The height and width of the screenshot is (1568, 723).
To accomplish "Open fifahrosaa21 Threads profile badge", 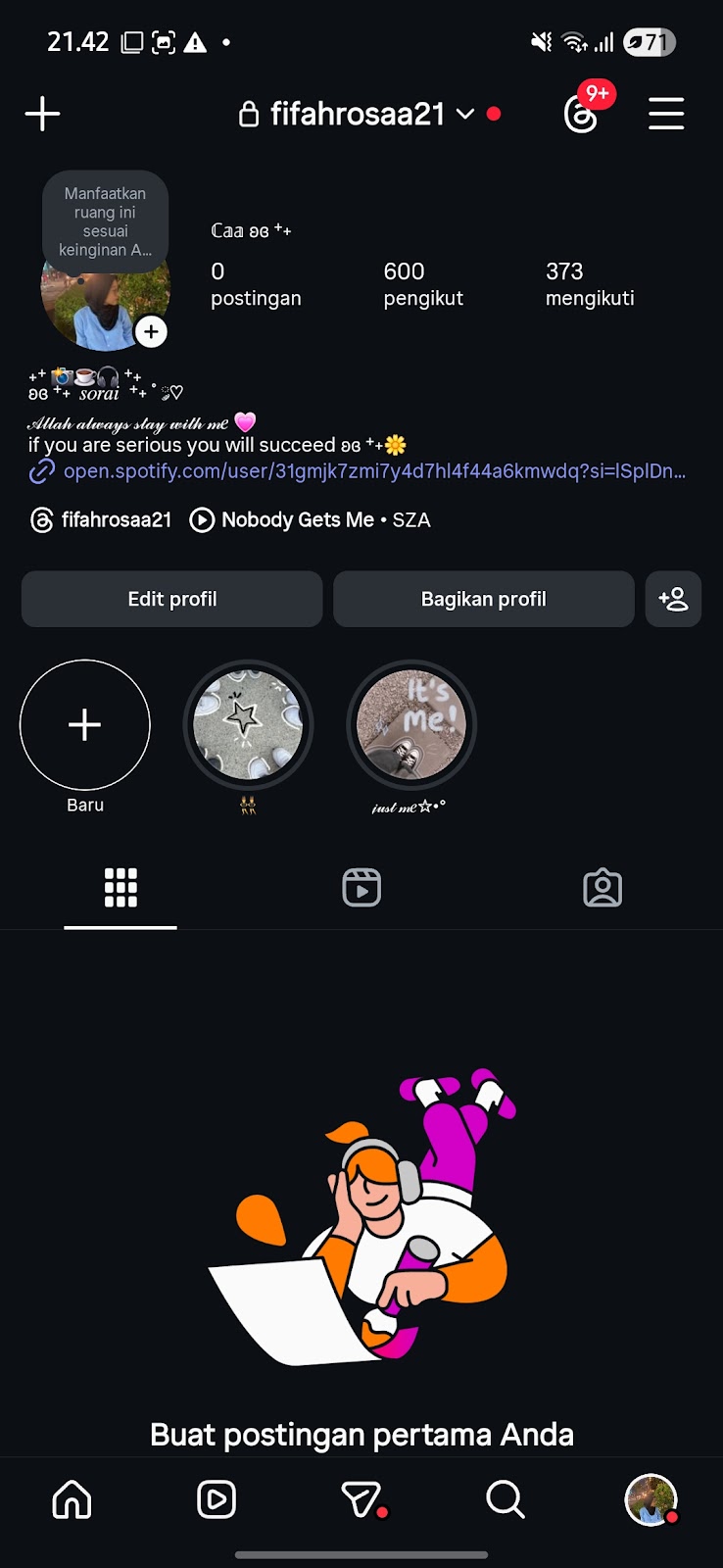I will click(x=101, y=519).
